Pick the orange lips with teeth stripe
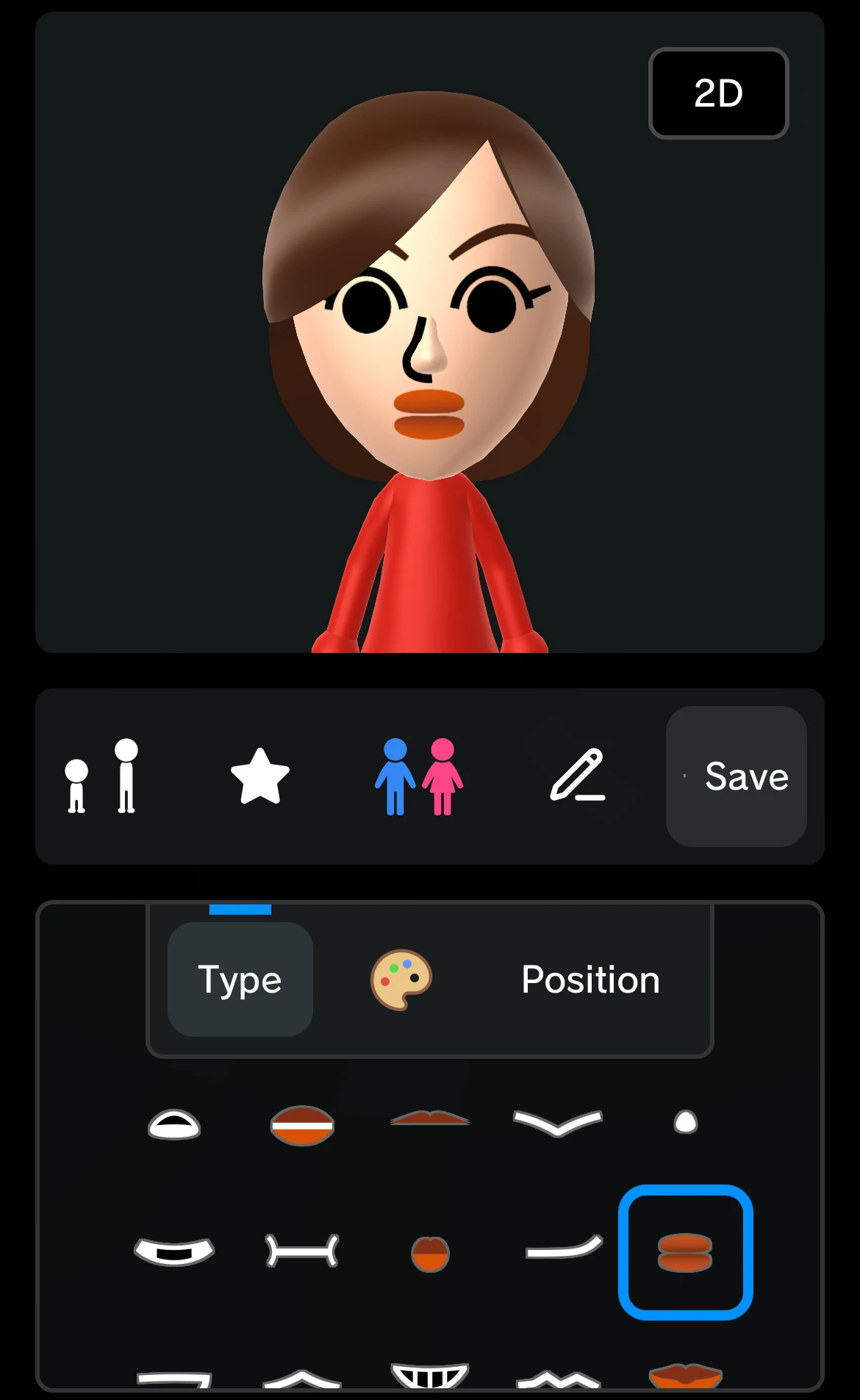 (x=302, y=1124)
